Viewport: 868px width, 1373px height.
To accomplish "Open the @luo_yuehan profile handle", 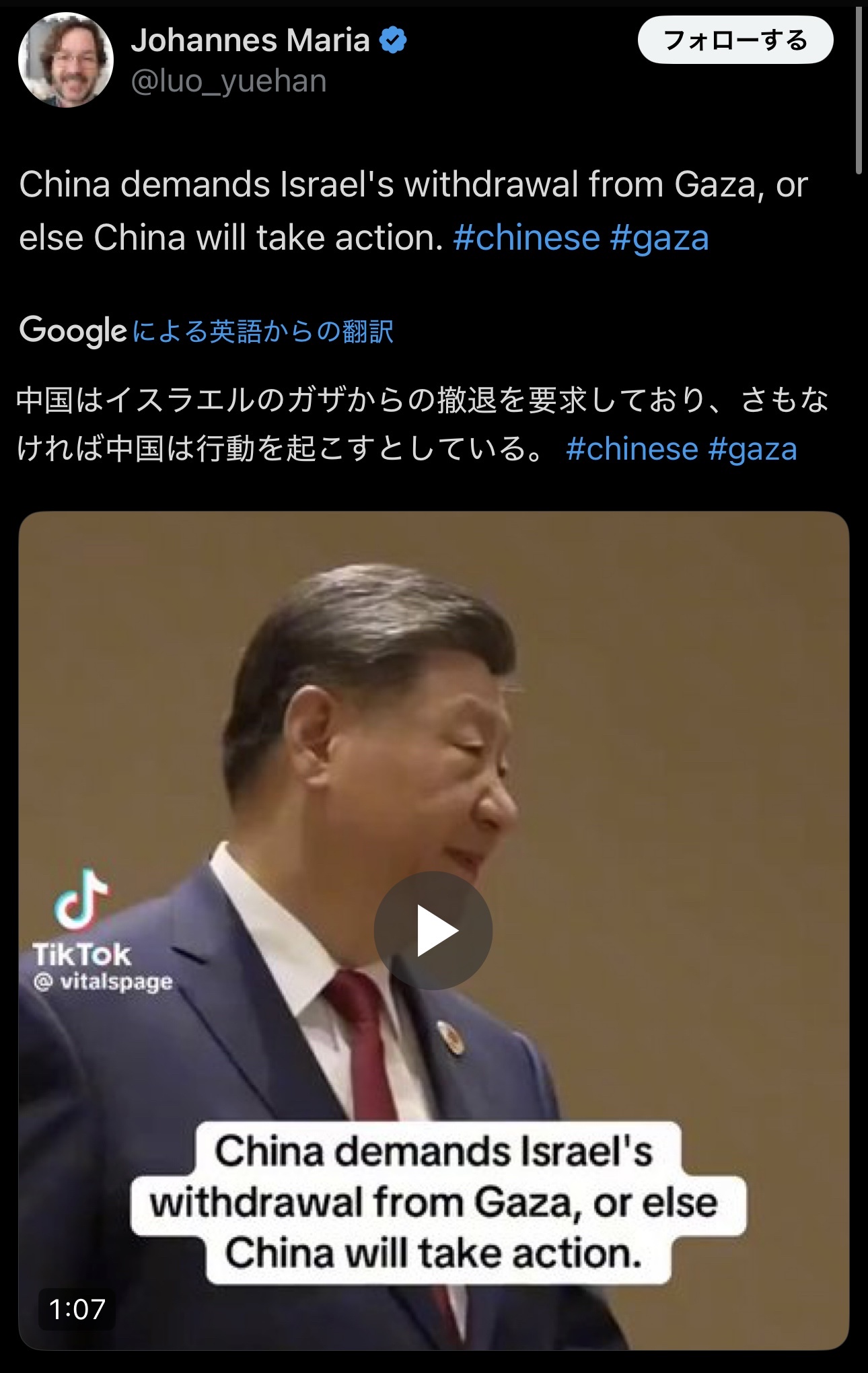I will [x=229, y=81].
